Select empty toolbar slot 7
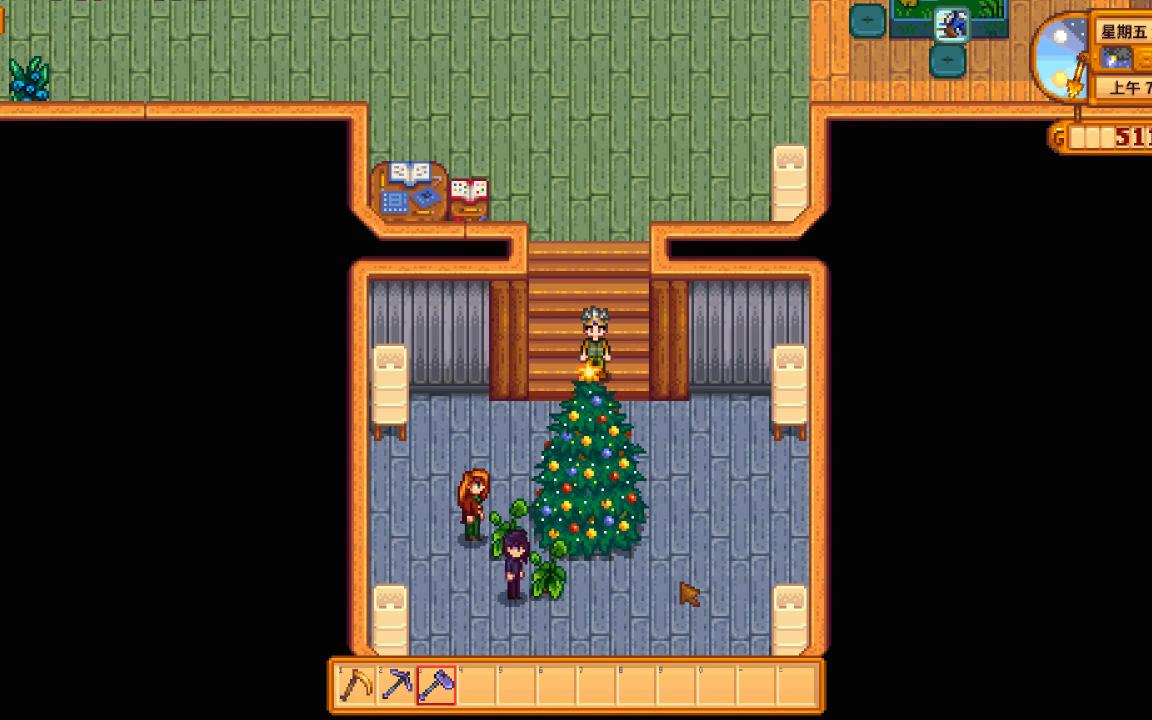The width and height of the screenshot is (1152, 720). coord(596,686)
